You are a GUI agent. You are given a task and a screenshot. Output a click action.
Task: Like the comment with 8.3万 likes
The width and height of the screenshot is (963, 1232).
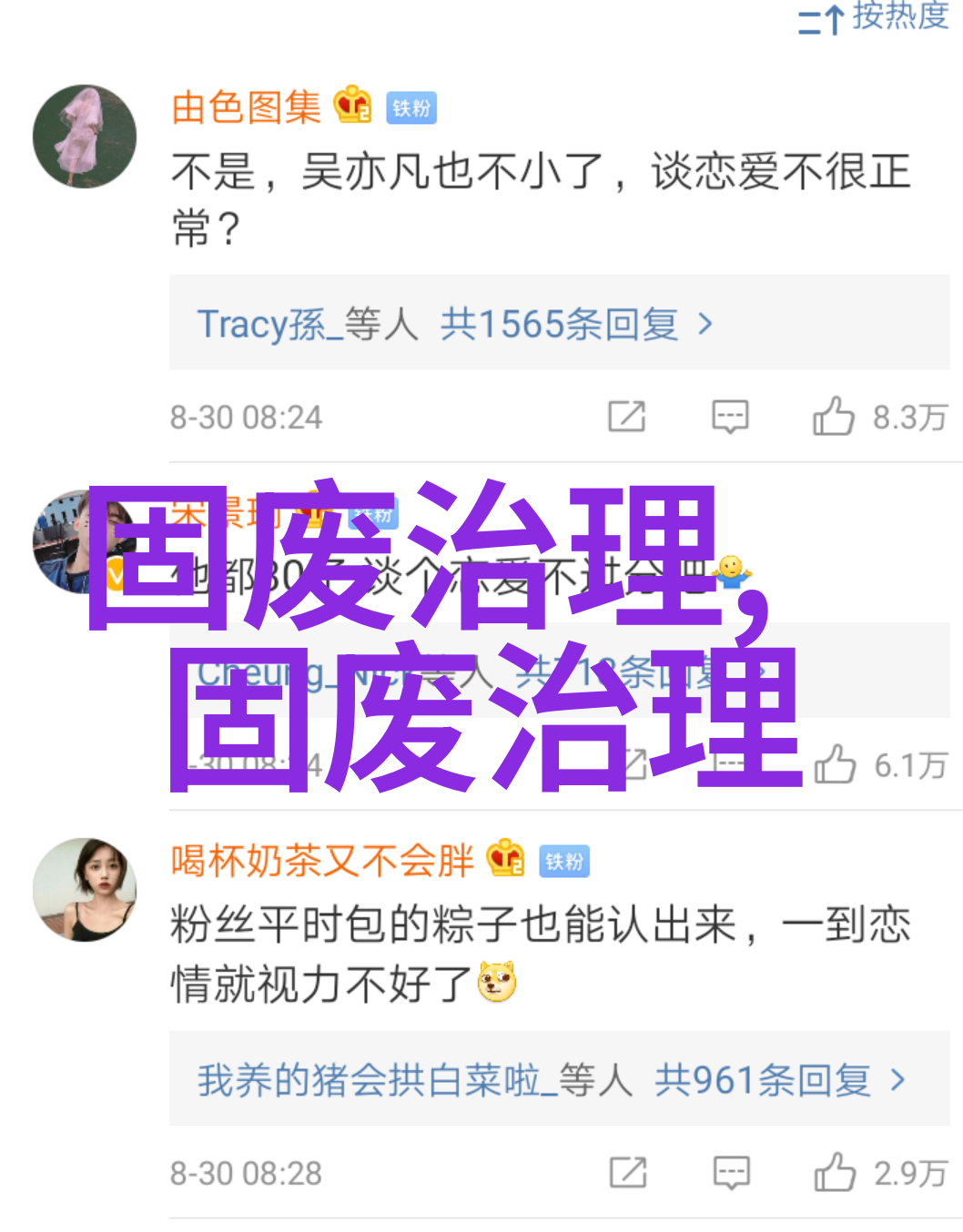point(834,417)
